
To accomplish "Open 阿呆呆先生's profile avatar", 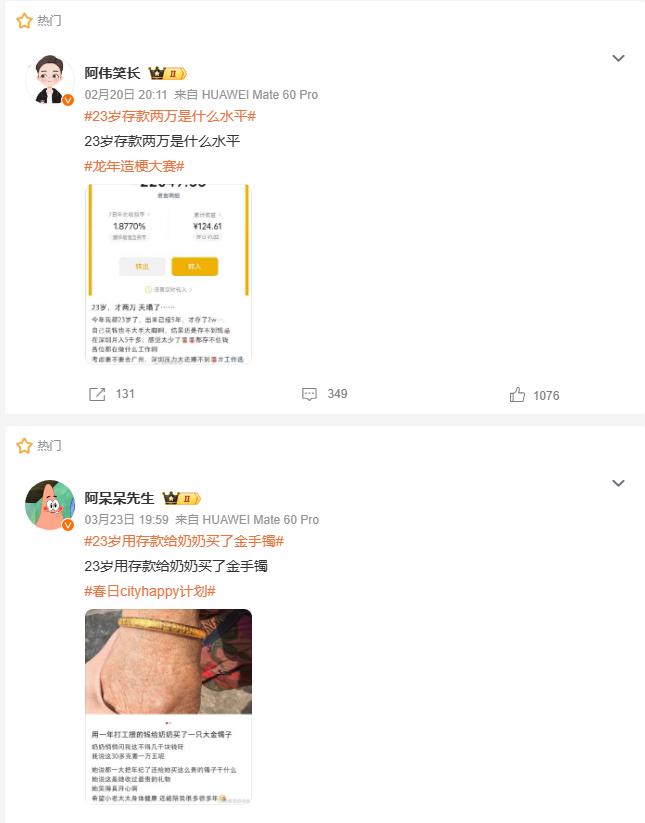I will 49,505.
